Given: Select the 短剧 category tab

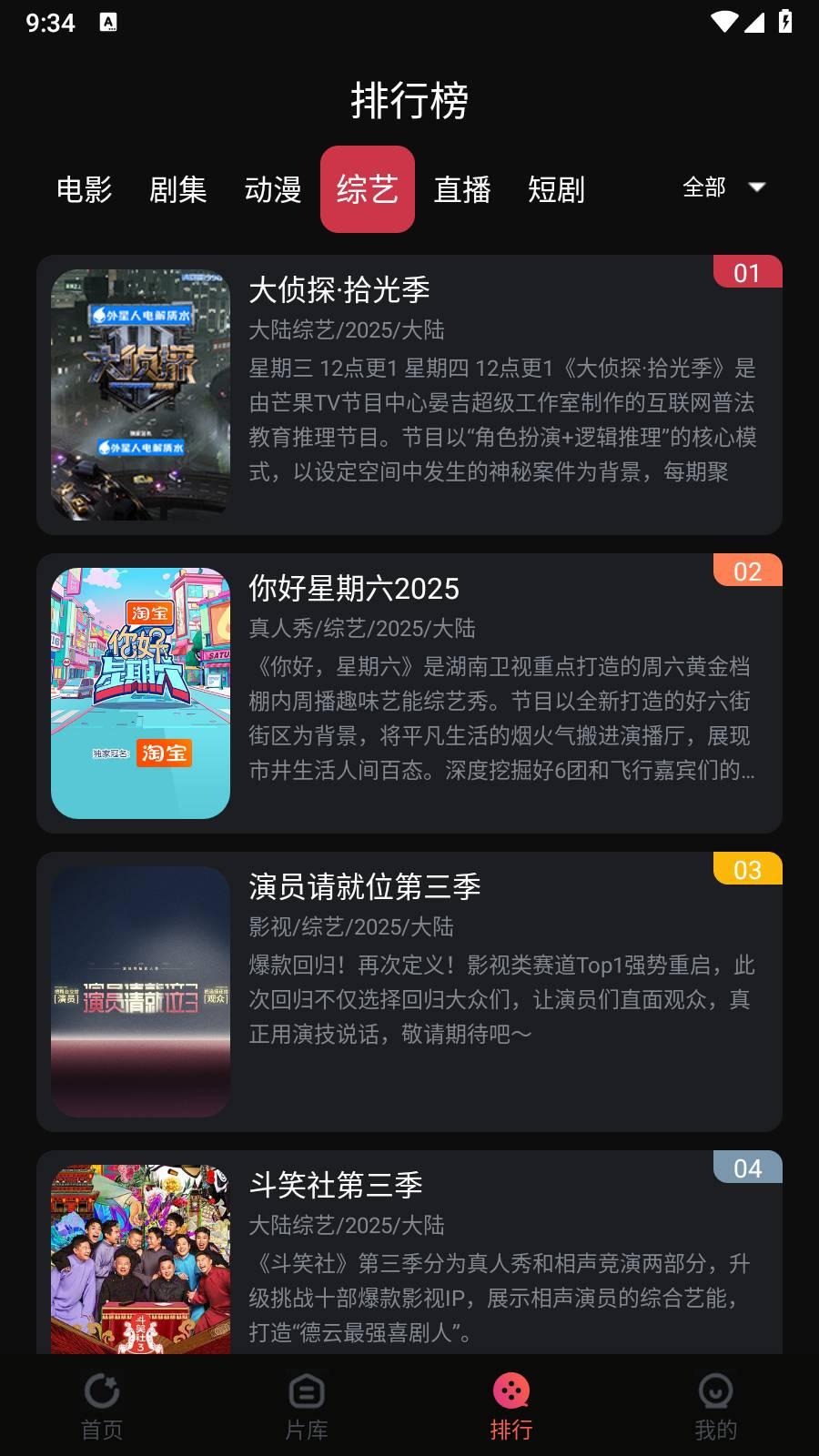Looking at the screenshot, I should (x=554, y=189).
